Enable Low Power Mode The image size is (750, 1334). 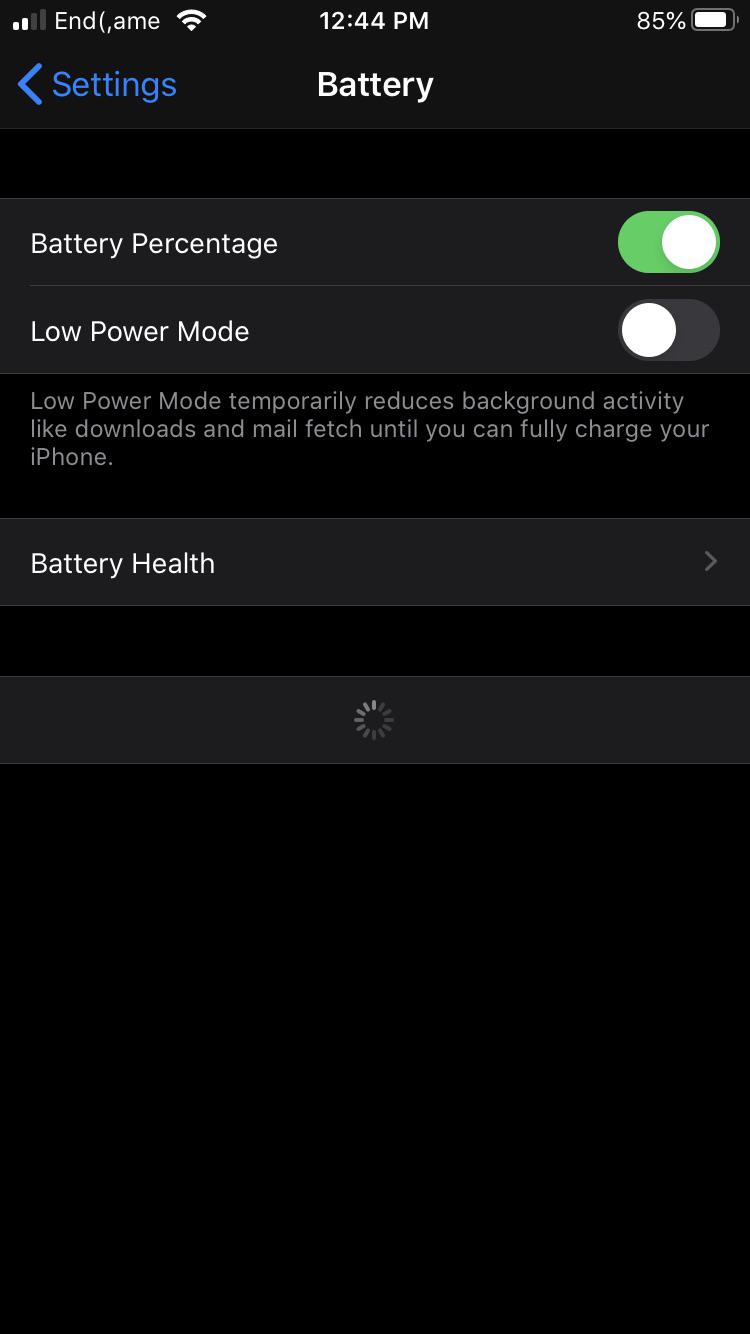point(668,330)
